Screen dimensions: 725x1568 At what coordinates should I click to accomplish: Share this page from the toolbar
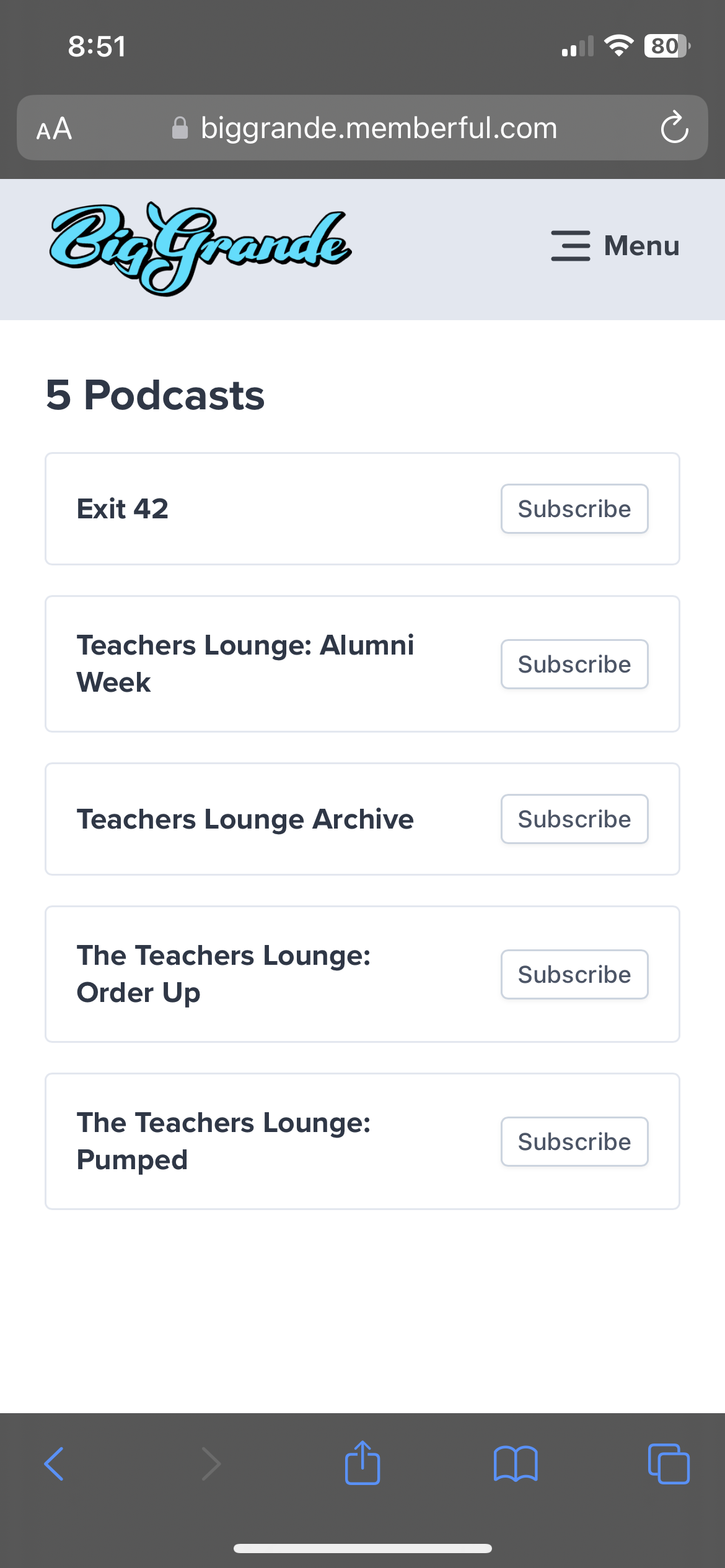pos(362,1463)
